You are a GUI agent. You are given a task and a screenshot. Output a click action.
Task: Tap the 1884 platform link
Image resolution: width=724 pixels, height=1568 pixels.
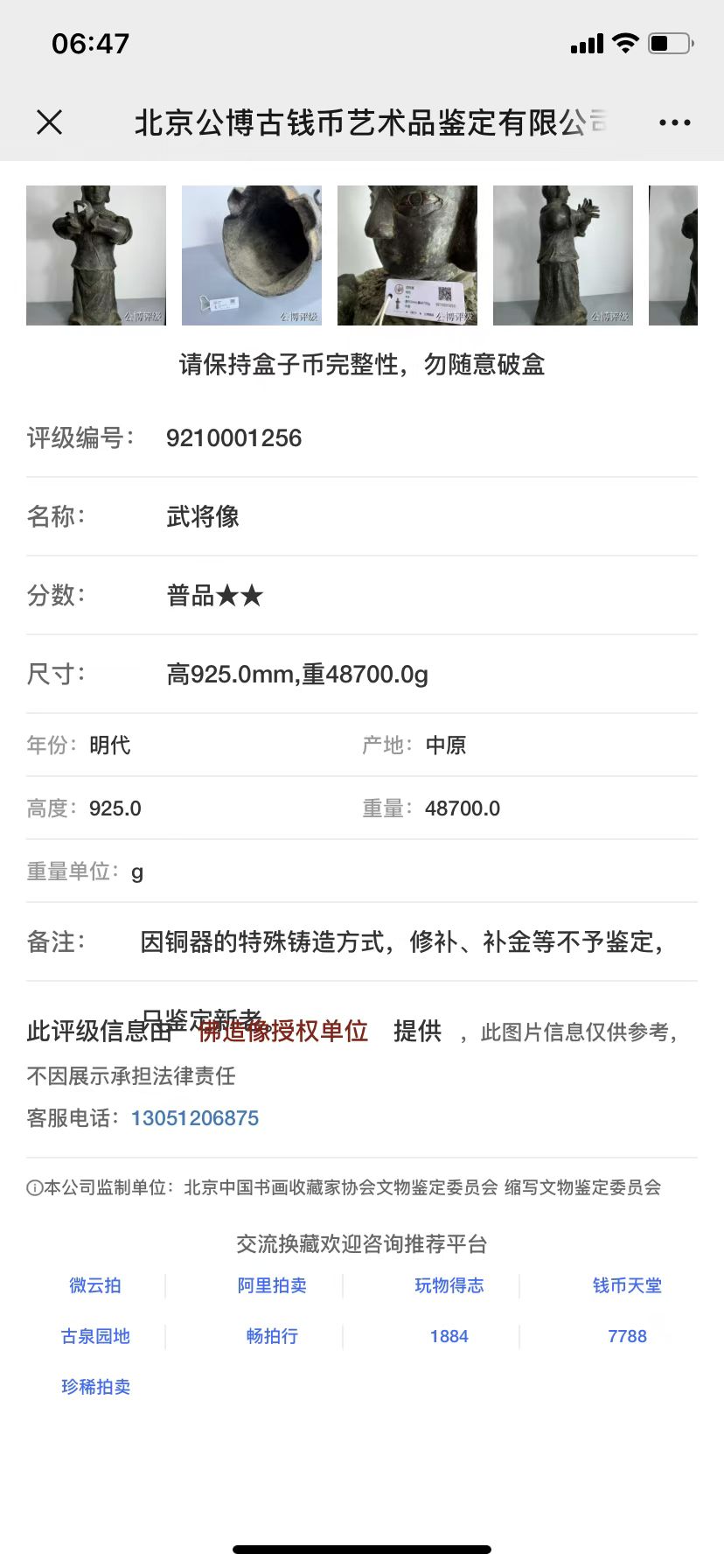tap(449, 1336)
